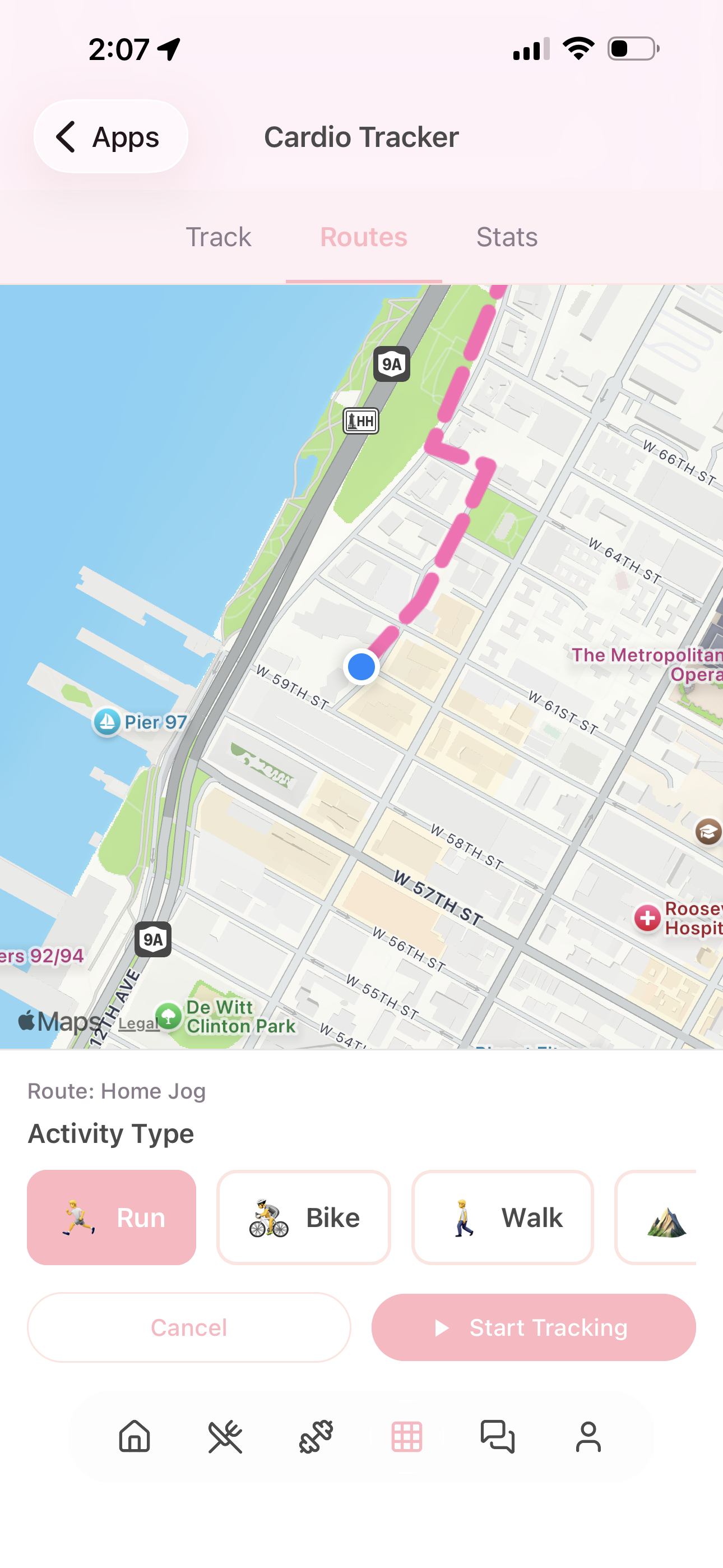The width and height of the screenshot is (723, 1568).
Task: Cancel the Home Jog route selection
Action: coord(188,1327)
